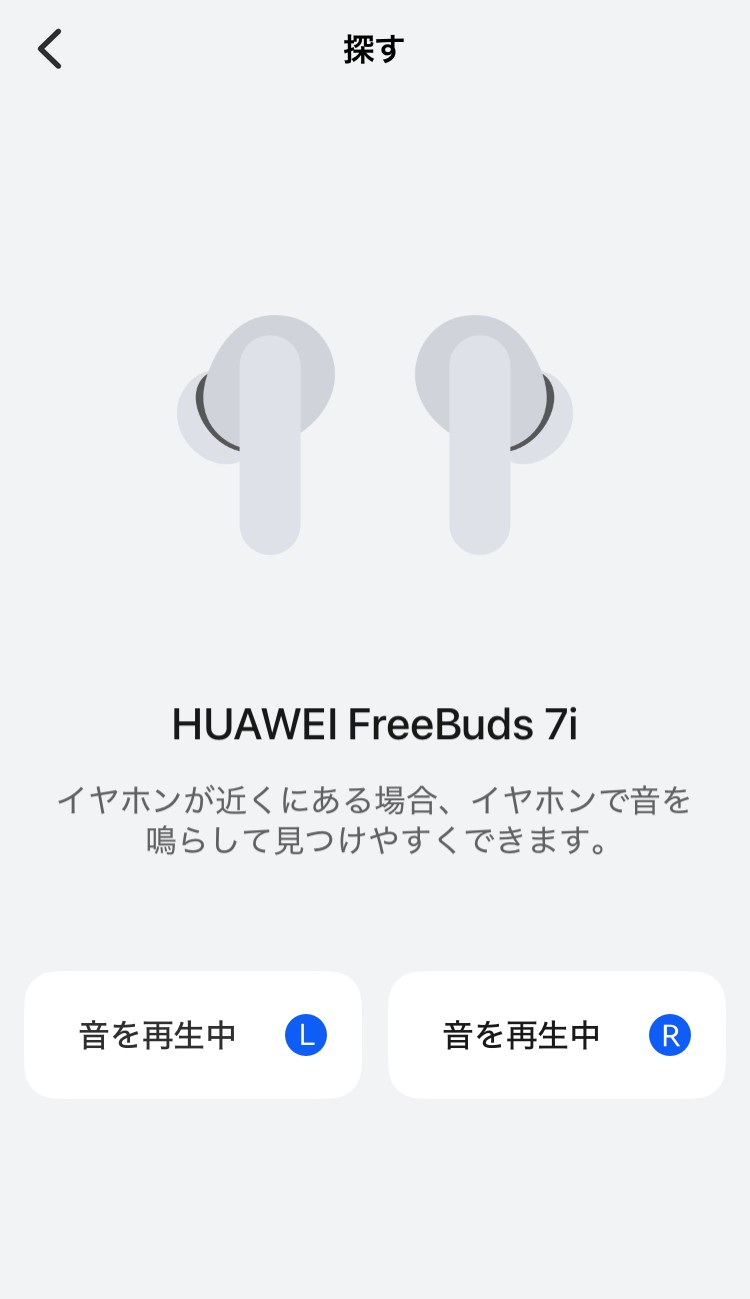Select the circular R indicator on the right button

(x=672, y=1035)
